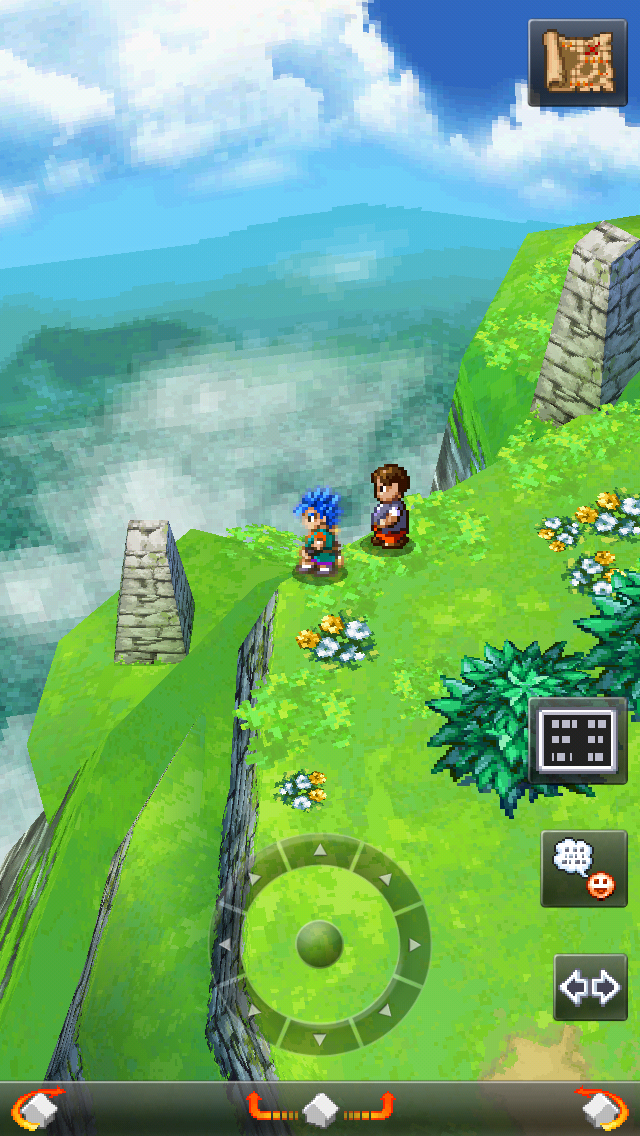This screenshot has width=640, height=1136.
Task: Tap the party chat speech bubble button
Action: (583, 869)
